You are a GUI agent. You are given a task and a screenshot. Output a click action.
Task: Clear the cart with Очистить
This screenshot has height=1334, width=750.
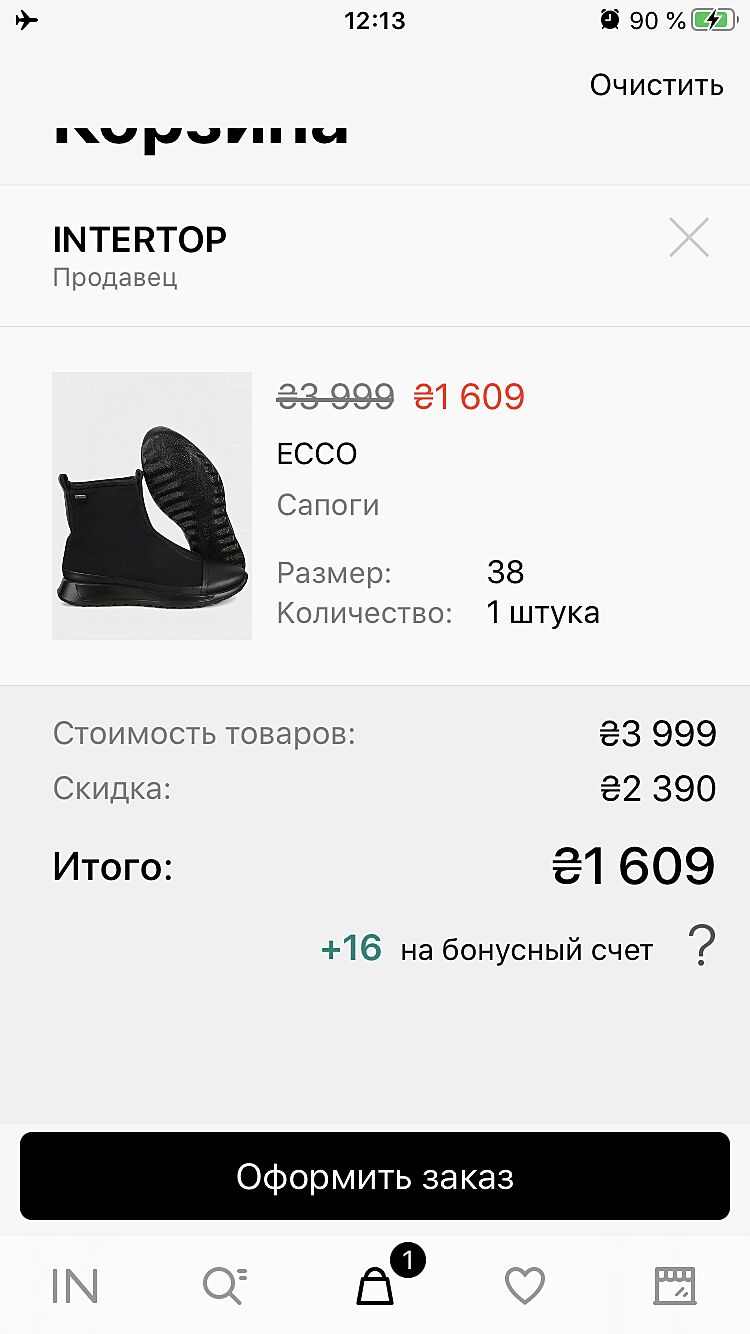point(656,85)
